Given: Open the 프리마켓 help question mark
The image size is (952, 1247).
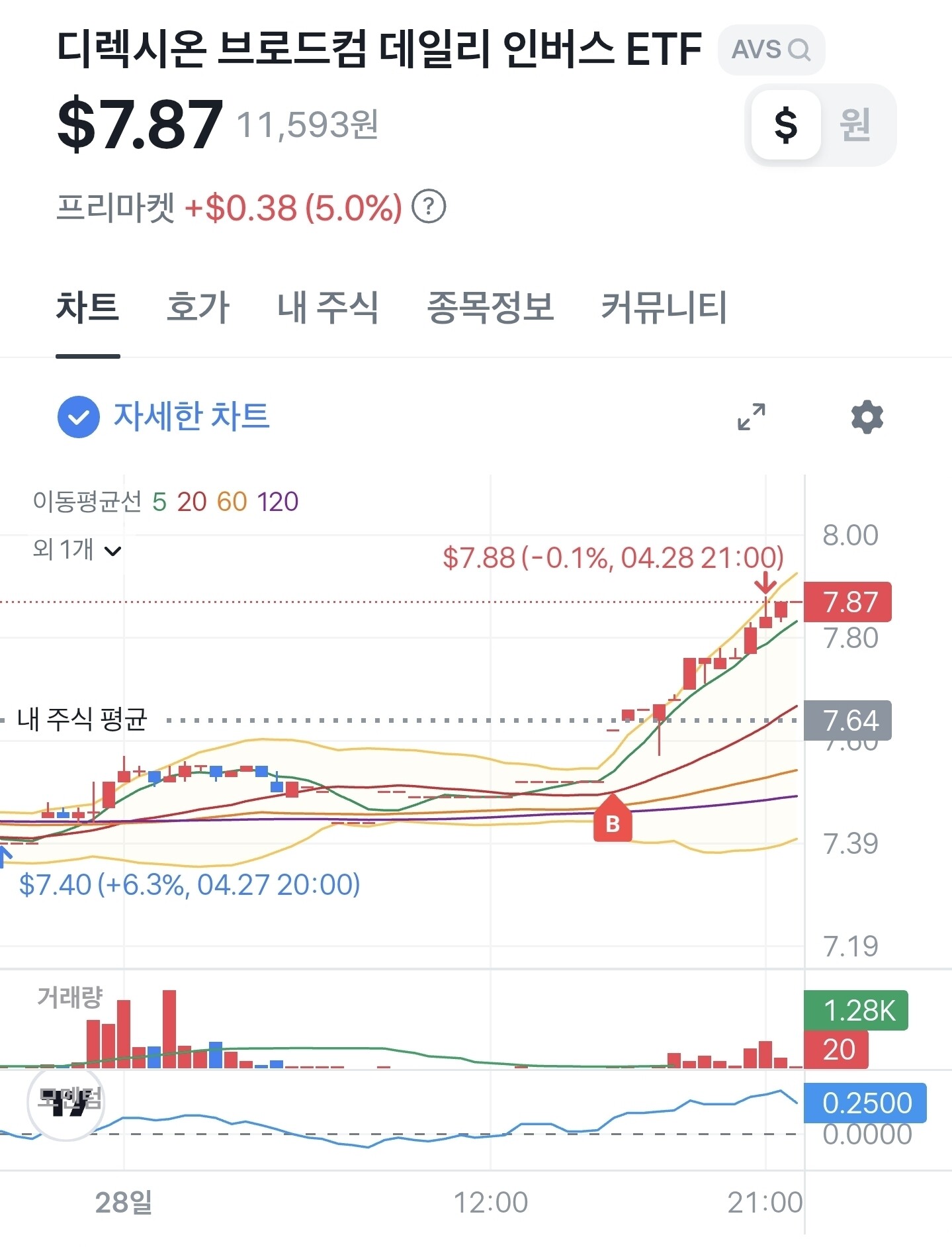Looking at the screenshot, I should tap(429, 207).
